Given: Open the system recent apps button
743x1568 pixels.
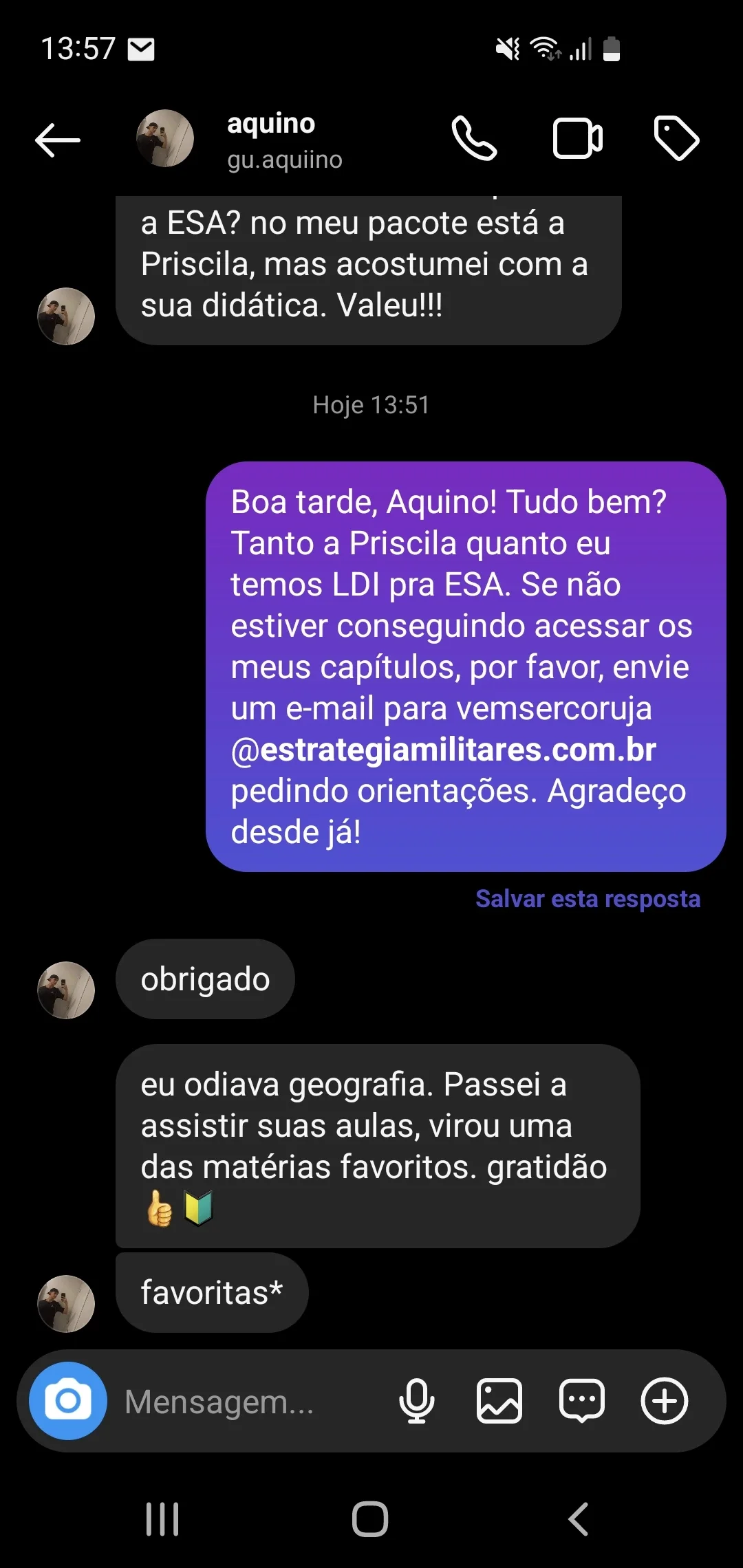Looking at the screenshot, I should coord(162,1518).
